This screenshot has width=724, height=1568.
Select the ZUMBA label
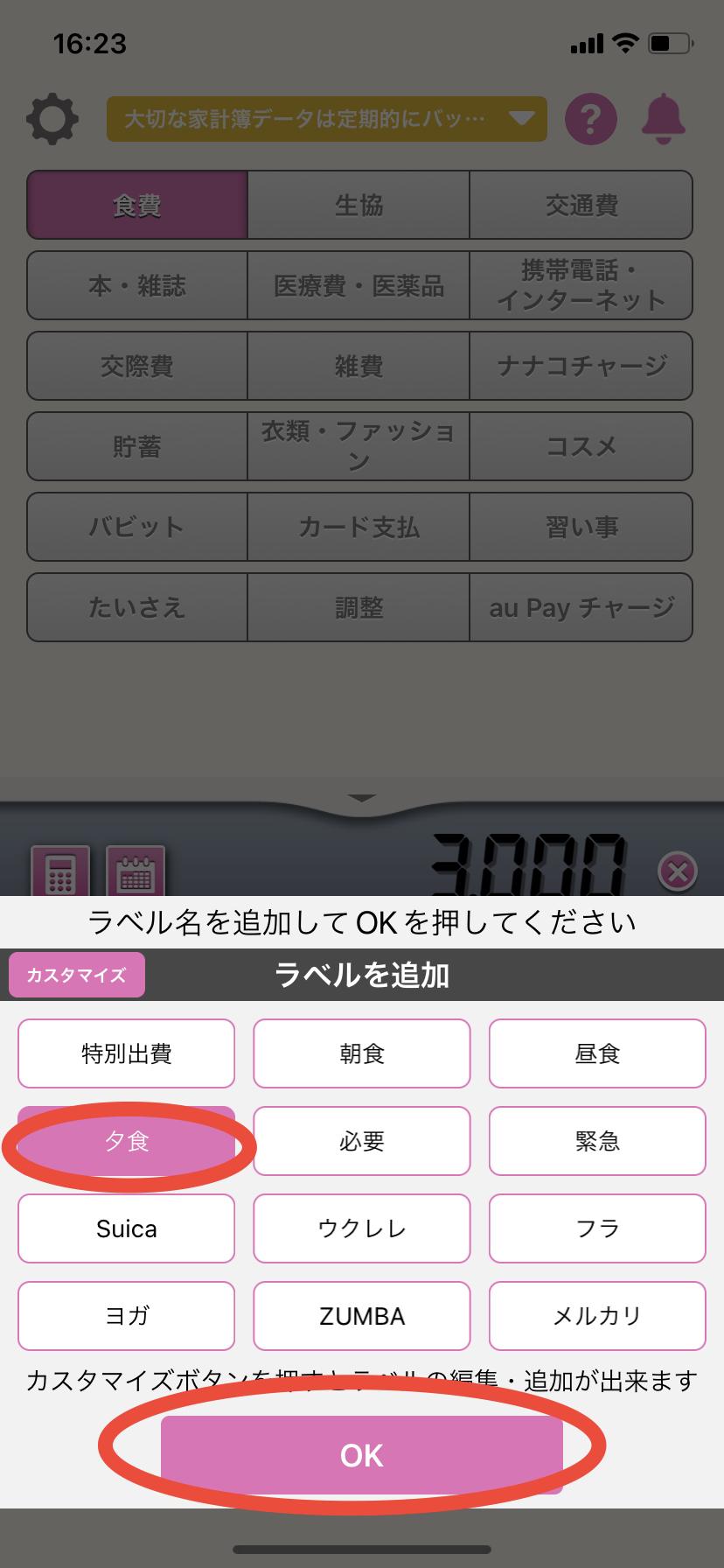coord(362,1316)
